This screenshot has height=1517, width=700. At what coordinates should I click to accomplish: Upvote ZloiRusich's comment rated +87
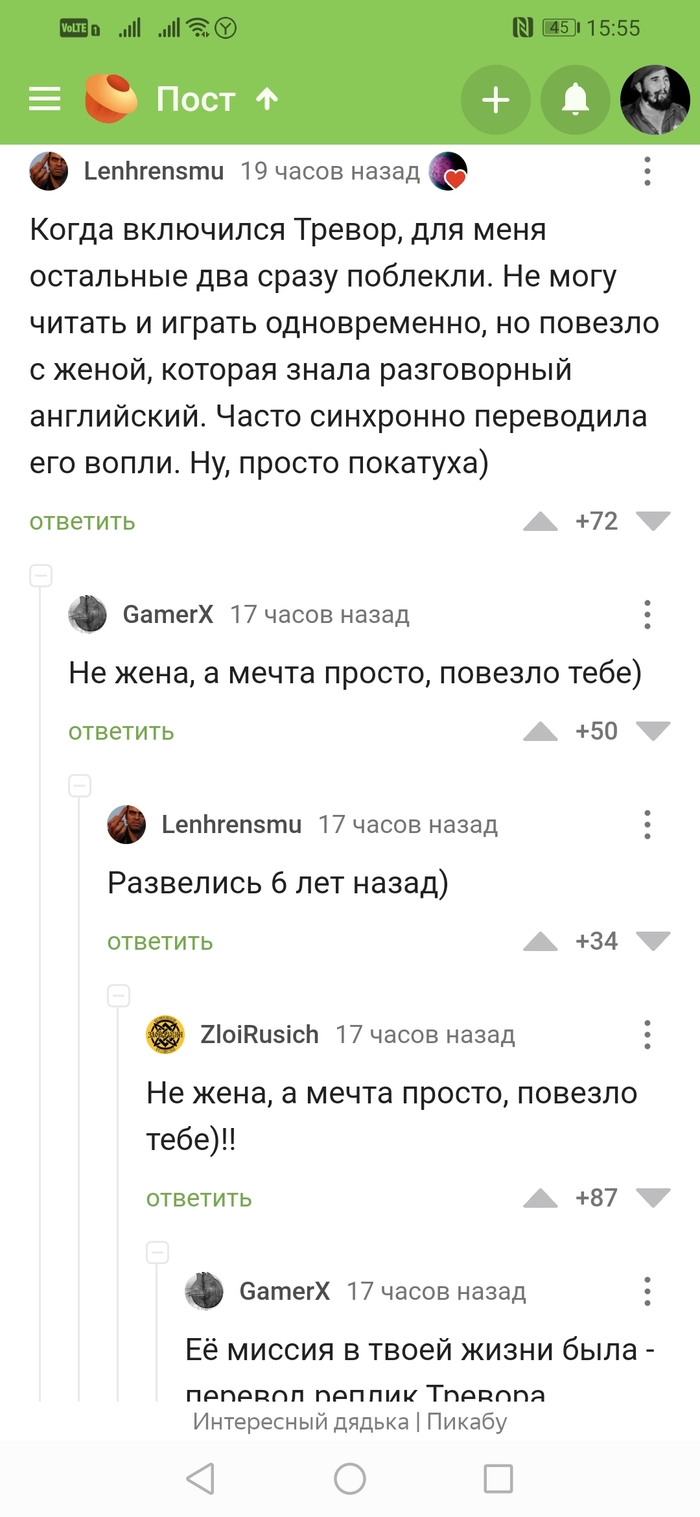(541, 1198)
